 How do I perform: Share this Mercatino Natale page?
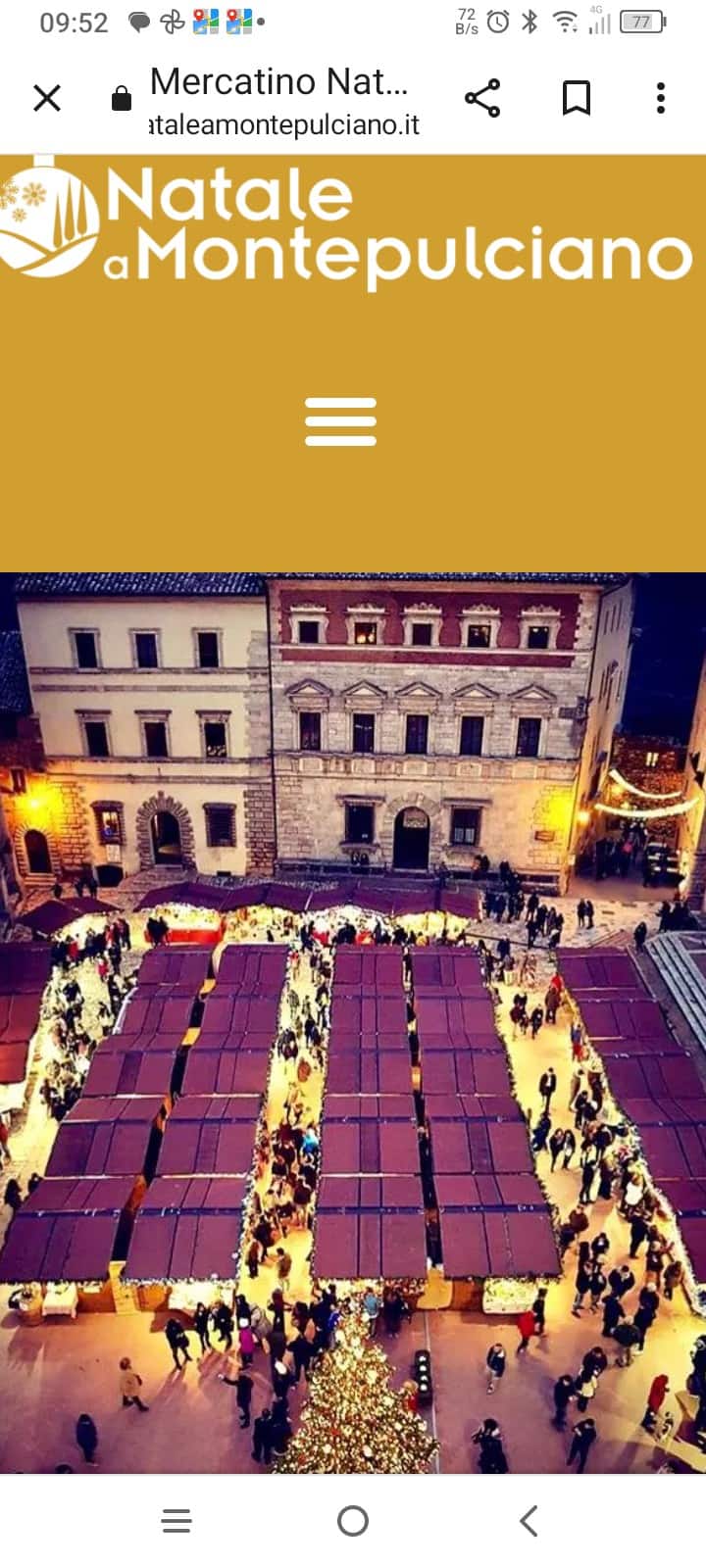[481, 98]
